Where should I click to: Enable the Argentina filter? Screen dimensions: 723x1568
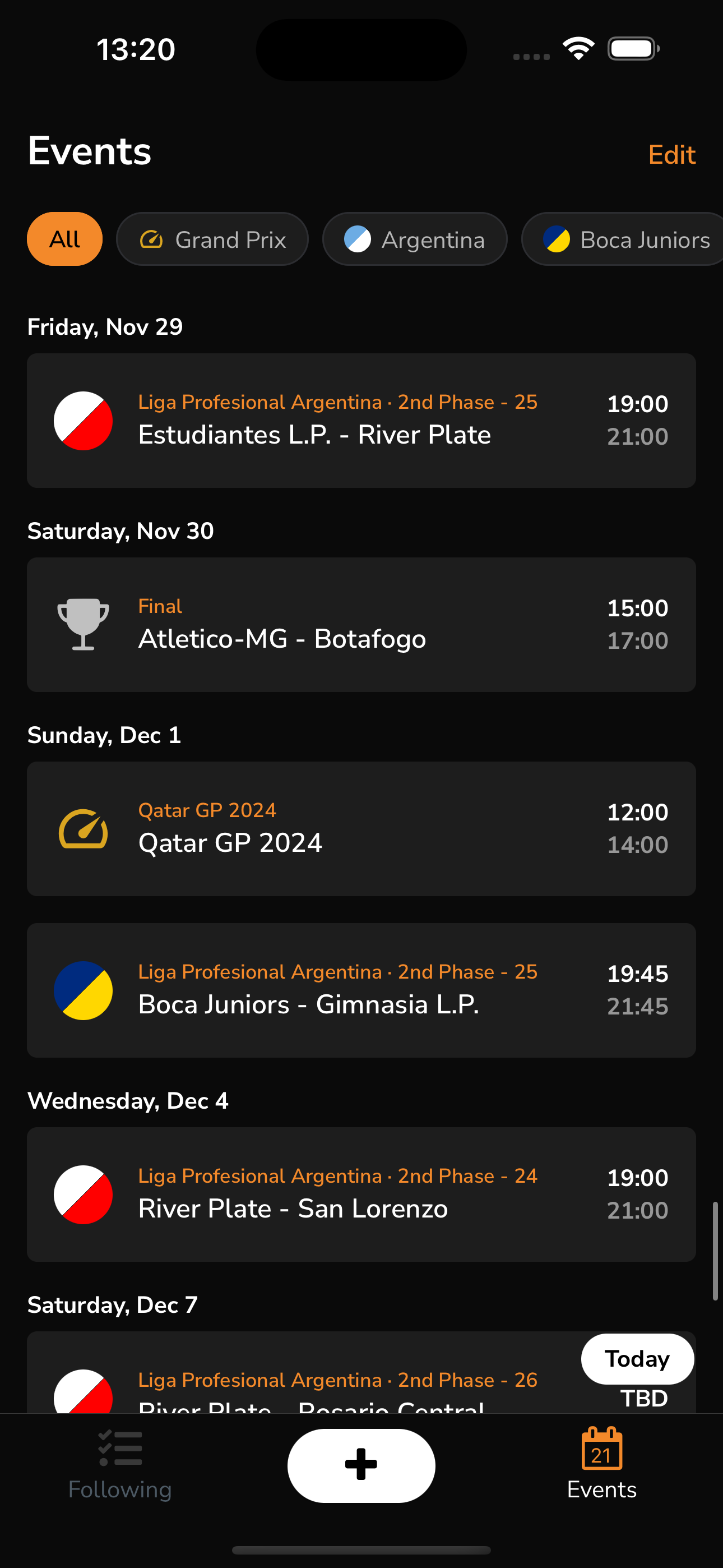[414, 238]
